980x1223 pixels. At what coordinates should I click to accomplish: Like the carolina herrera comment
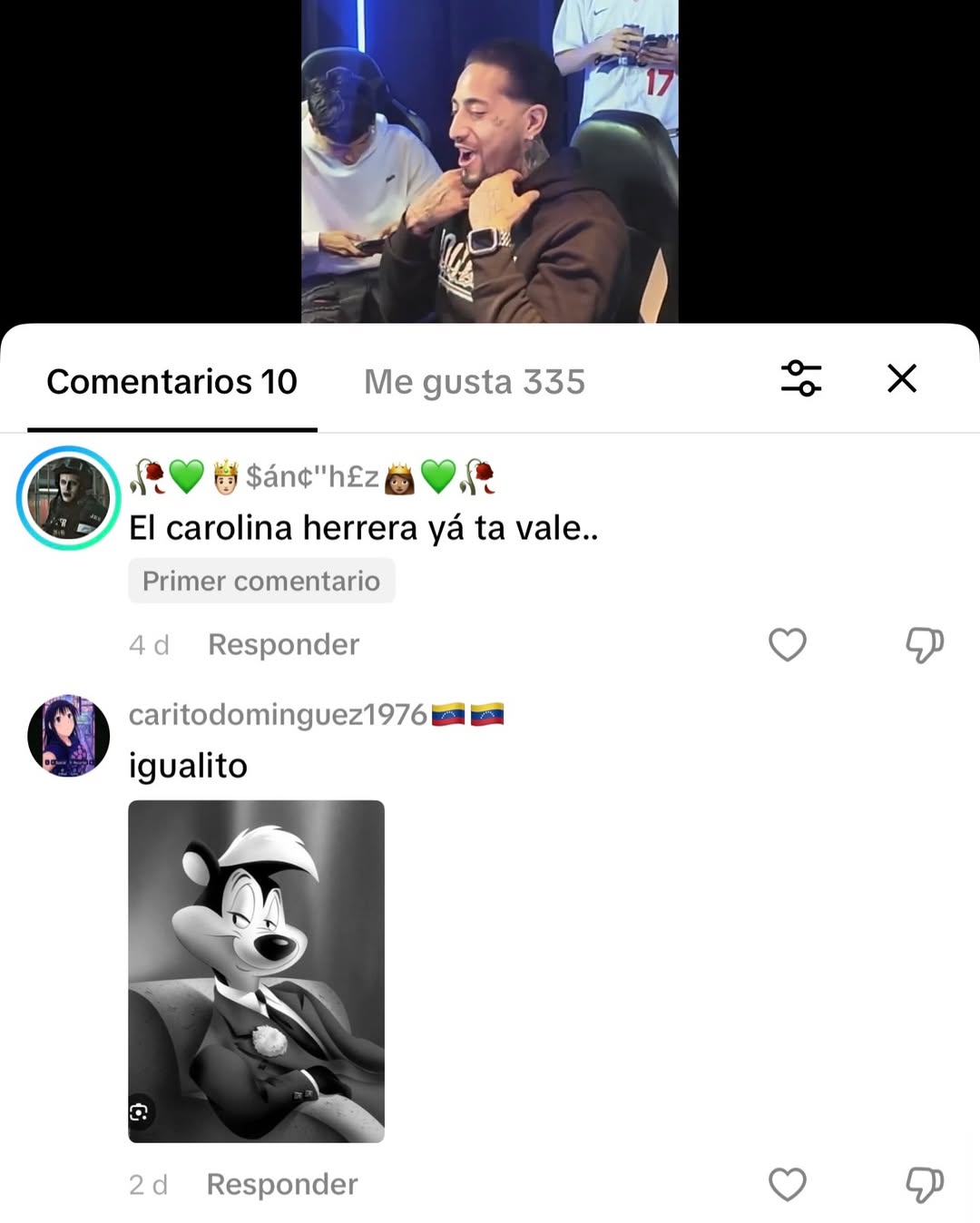click(787, 645)
